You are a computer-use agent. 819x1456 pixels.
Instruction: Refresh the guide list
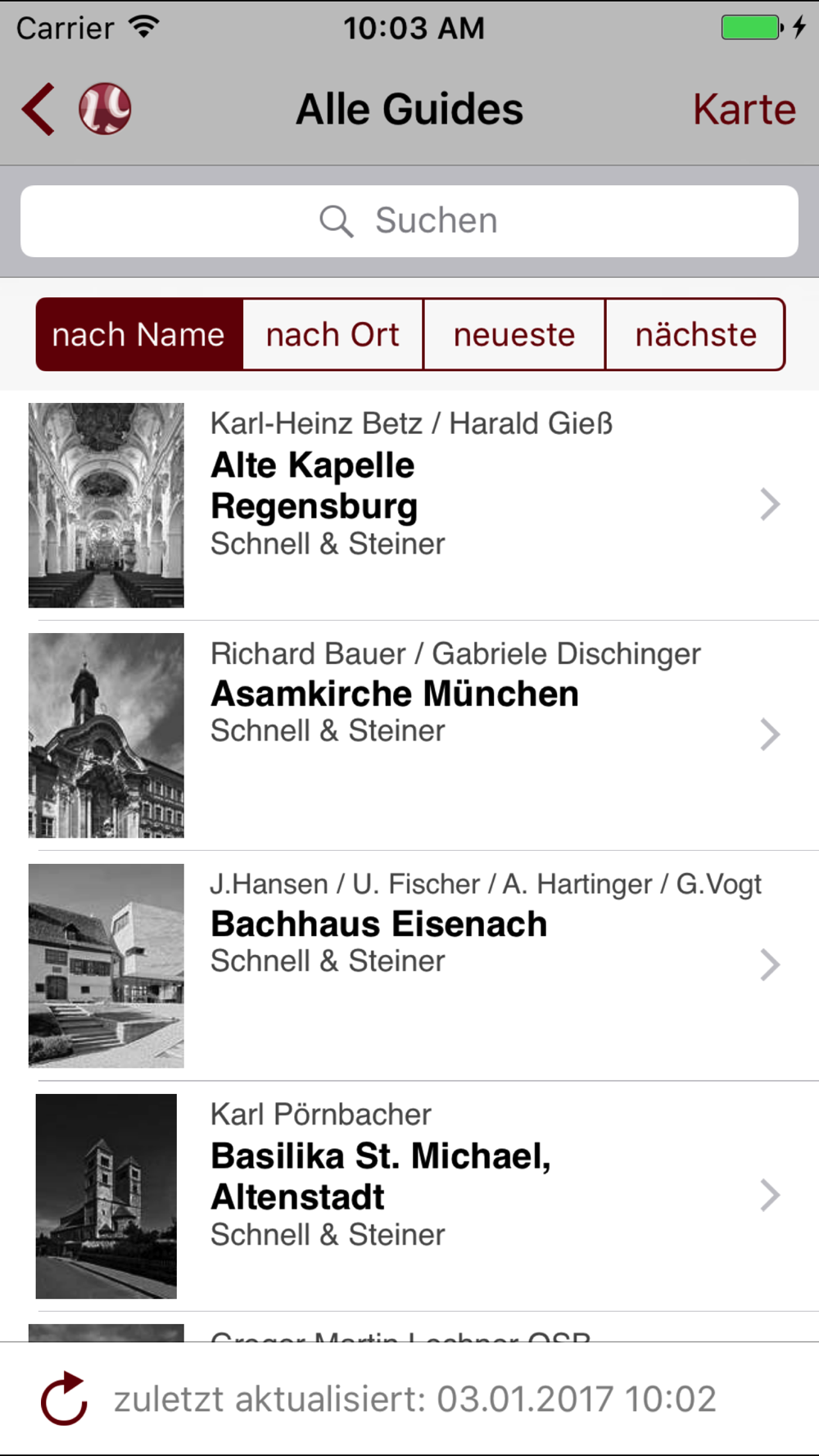[x=64, y=1399]
